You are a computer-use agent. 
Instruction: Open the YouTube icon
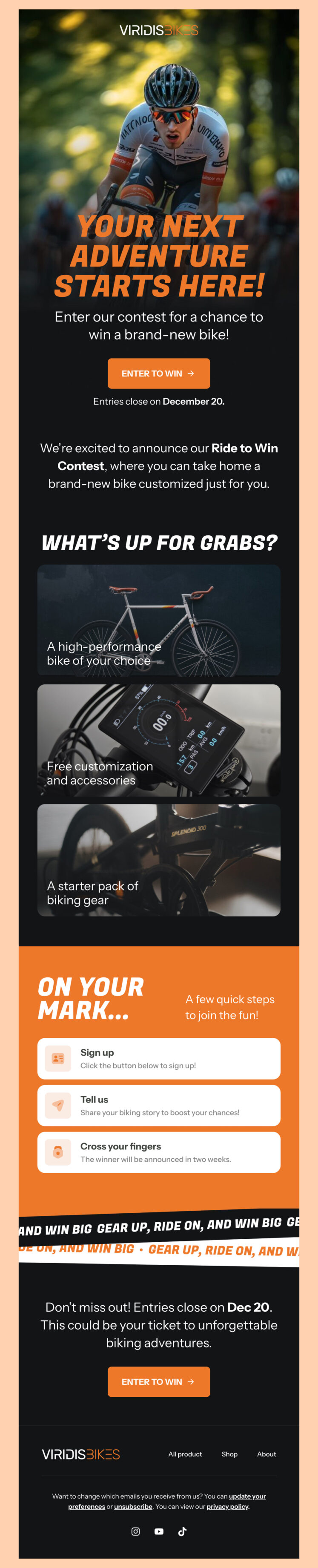pos(159,1531)
